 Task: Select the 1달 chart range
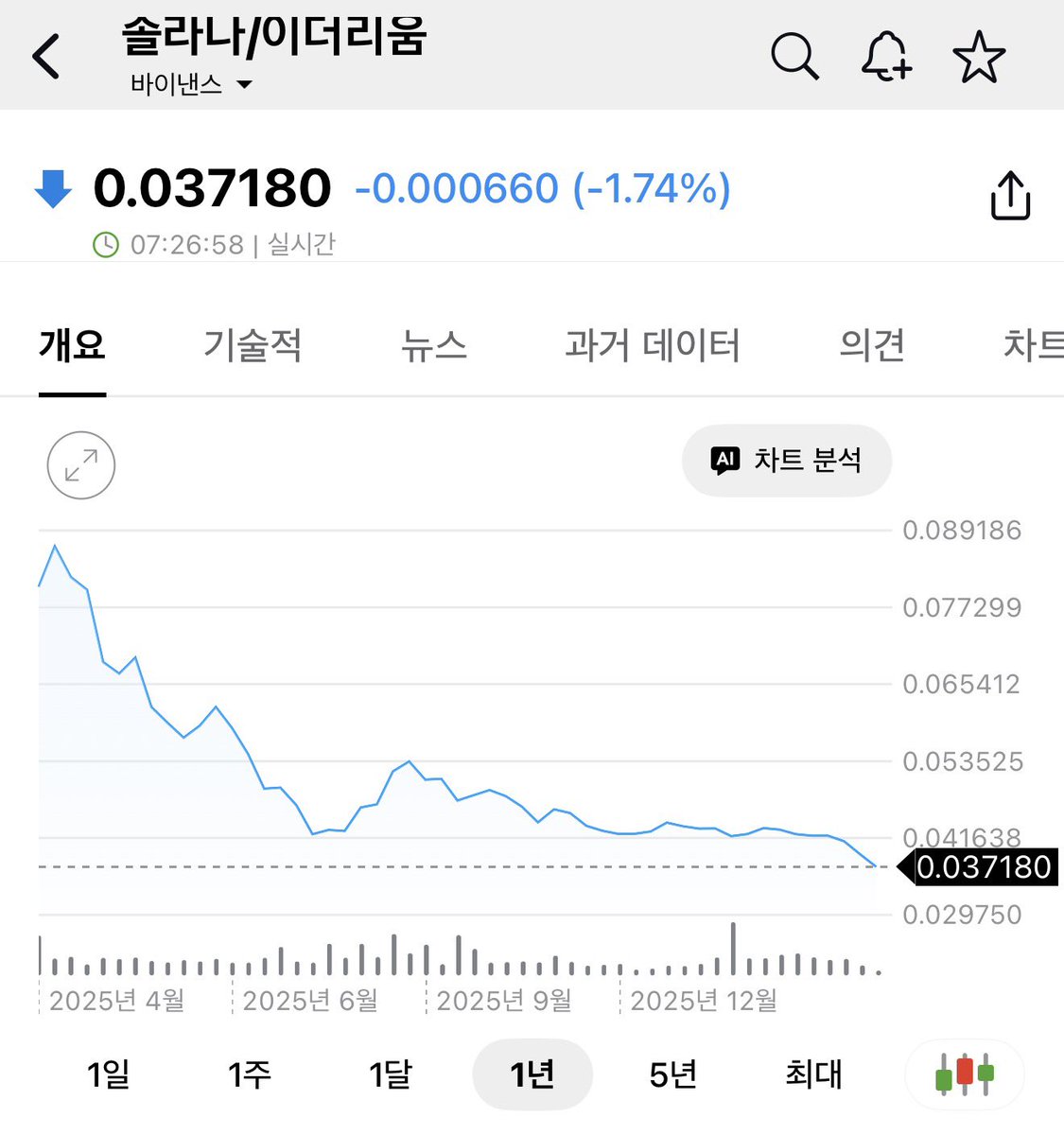point(391,1074)
